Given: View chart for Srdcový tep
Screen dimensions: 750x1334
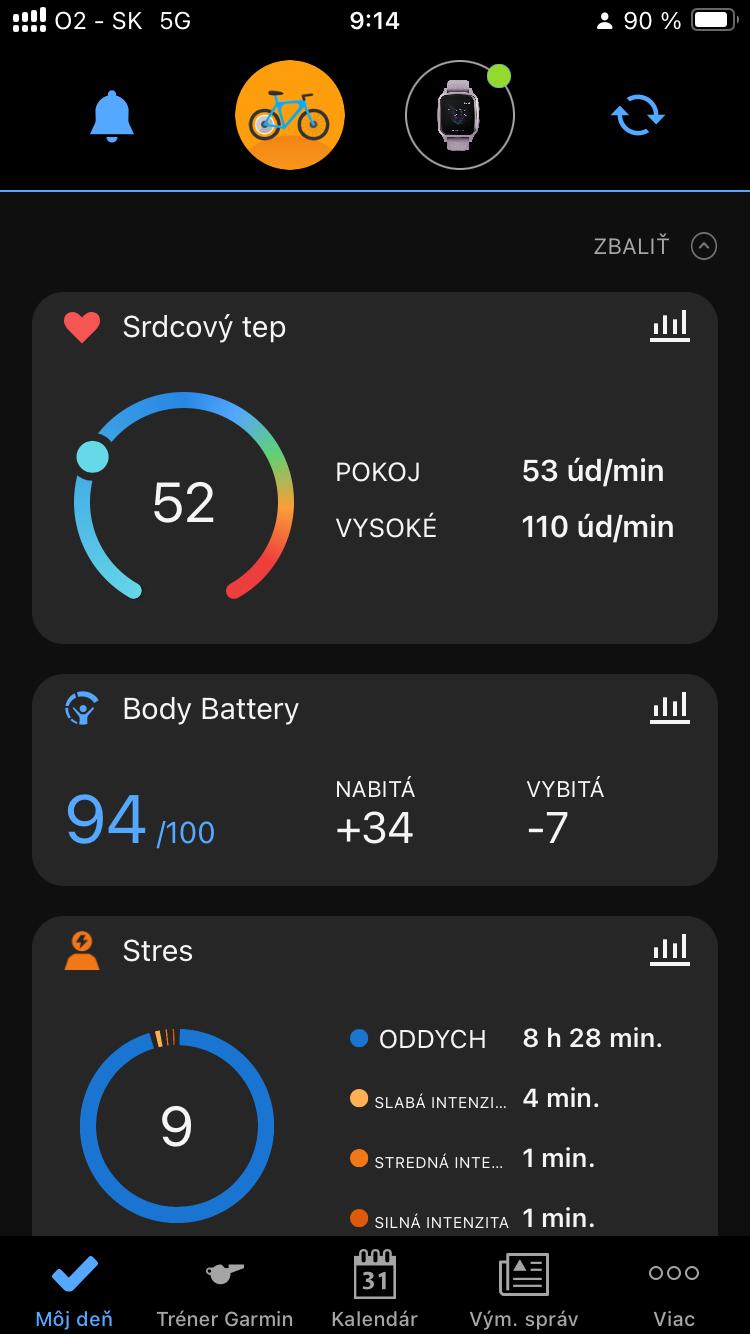Looking at the screenshot, I should [x=669, y=326].
